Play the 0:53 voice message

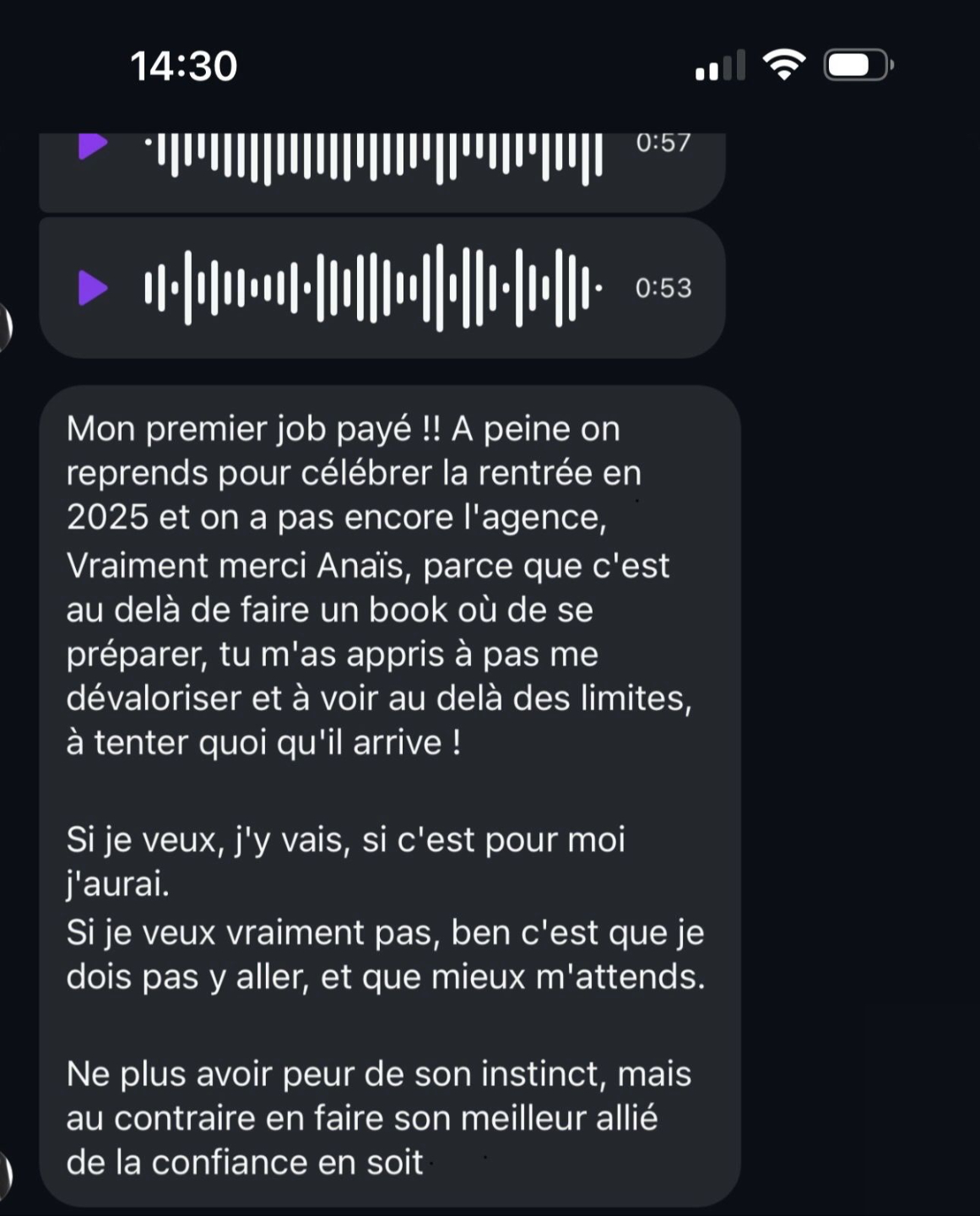(92, 288)
